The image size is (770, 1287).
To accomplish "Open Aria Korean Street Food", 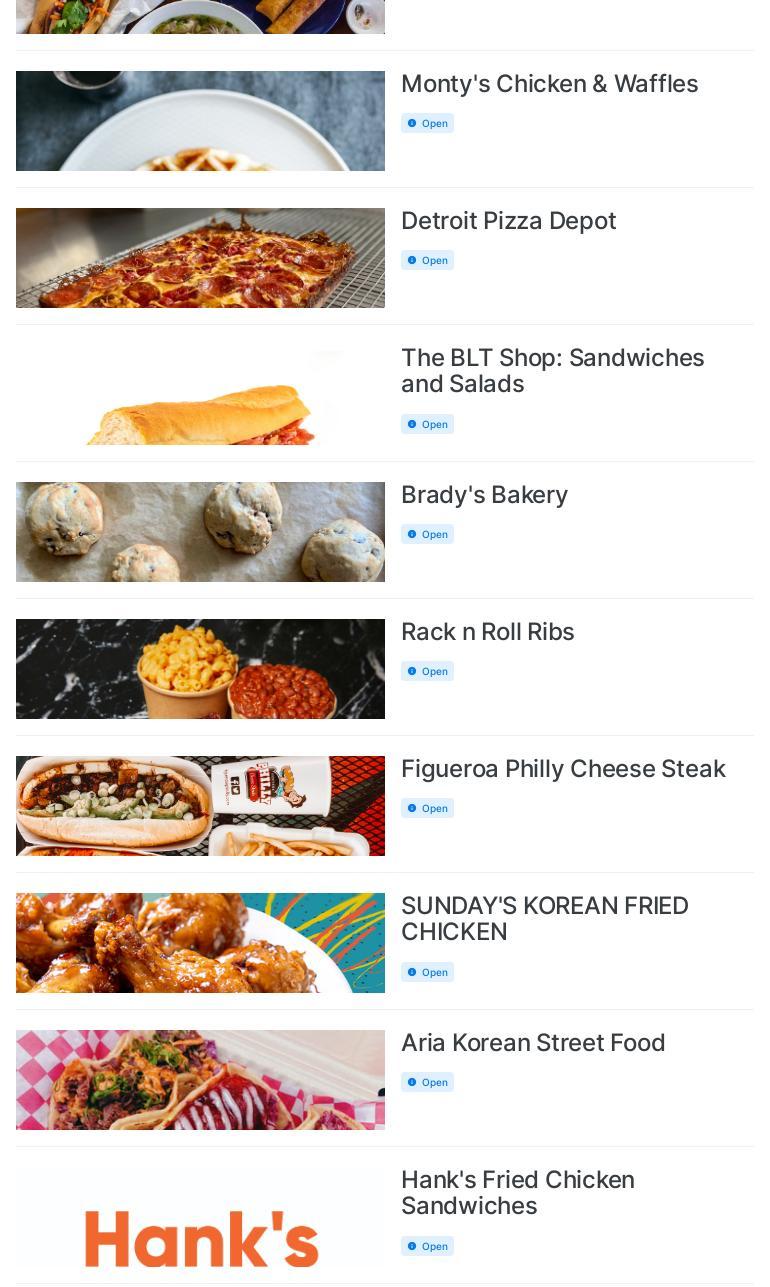I will point(532,1043).
